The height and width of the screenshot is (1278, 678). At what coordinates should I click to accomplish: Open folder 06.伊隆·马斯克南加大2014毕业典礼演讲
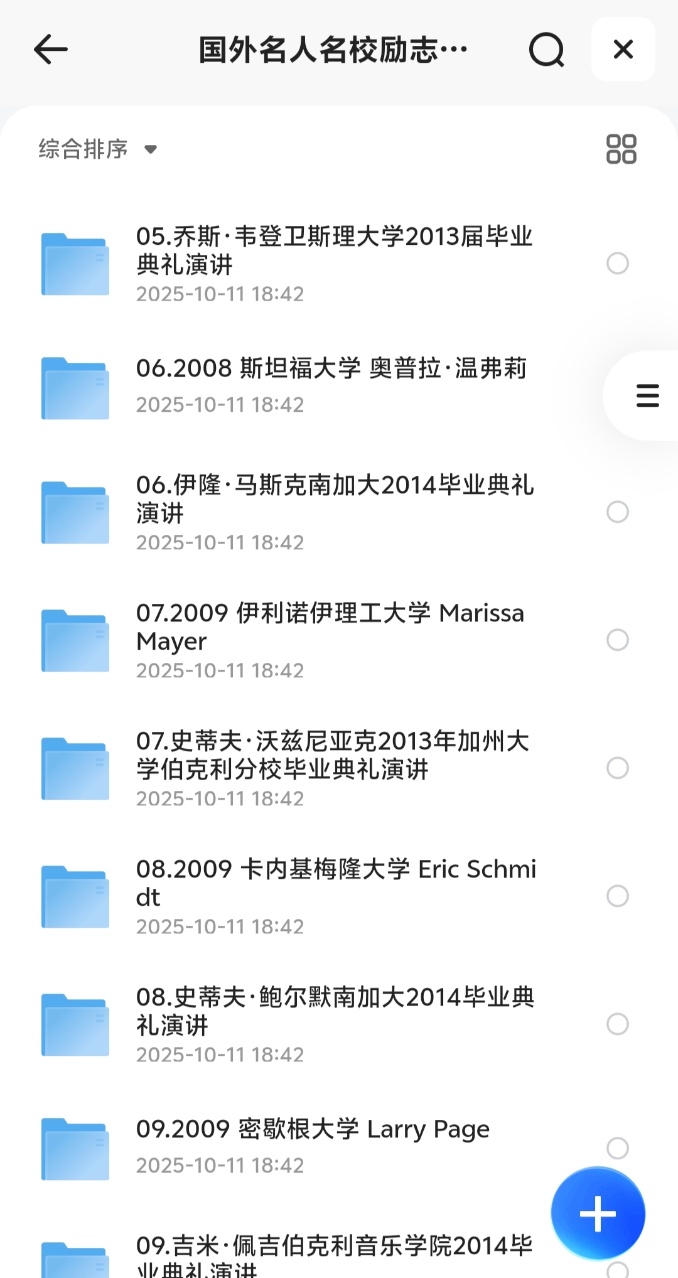[334, 498]
